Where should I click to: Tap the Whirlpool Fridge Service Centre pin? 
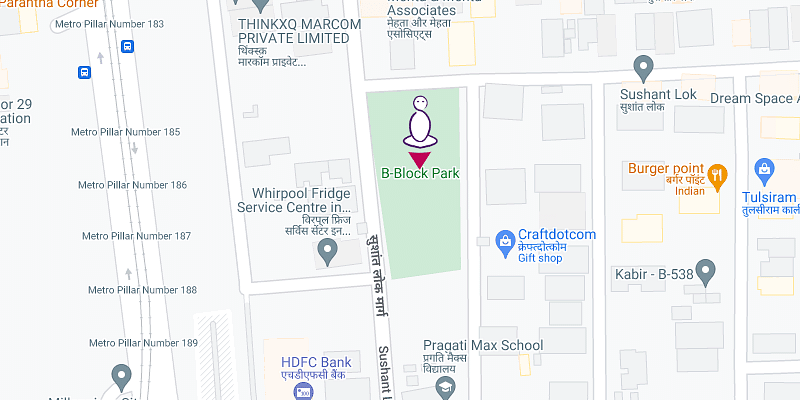pyautogui.click(x=326, y=254)
